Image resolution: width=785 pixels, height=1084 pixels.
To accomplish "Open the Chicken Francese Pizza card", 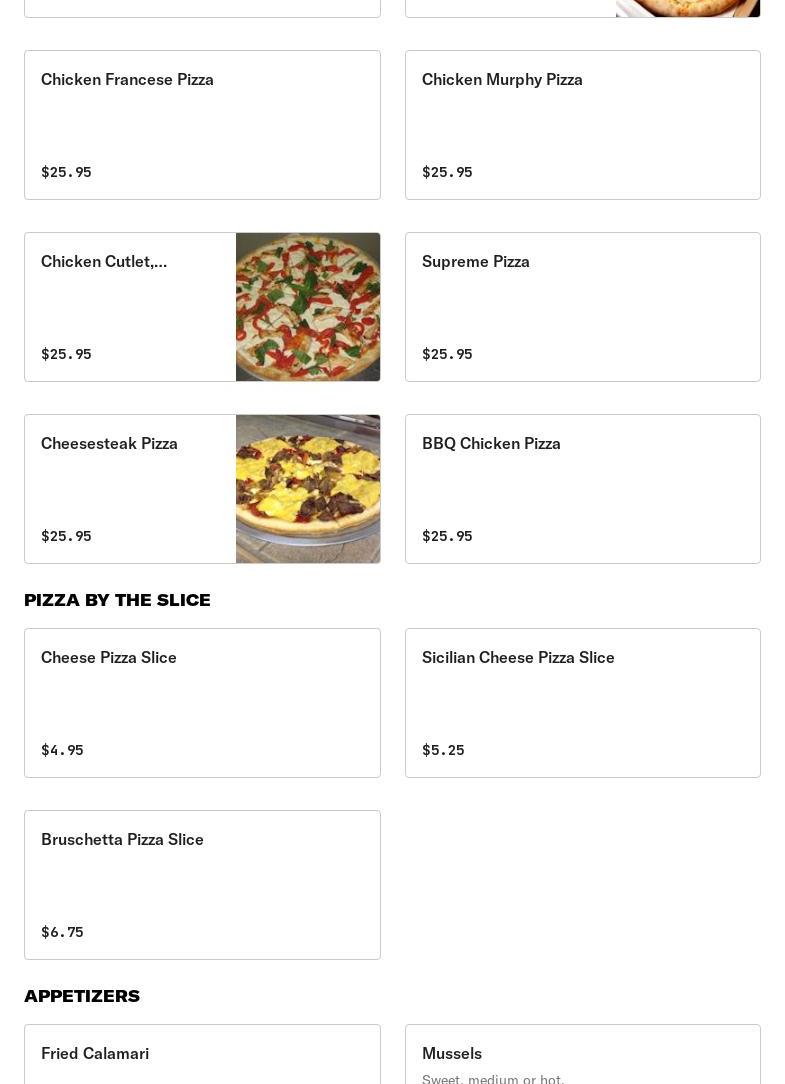I will [202, 125].
